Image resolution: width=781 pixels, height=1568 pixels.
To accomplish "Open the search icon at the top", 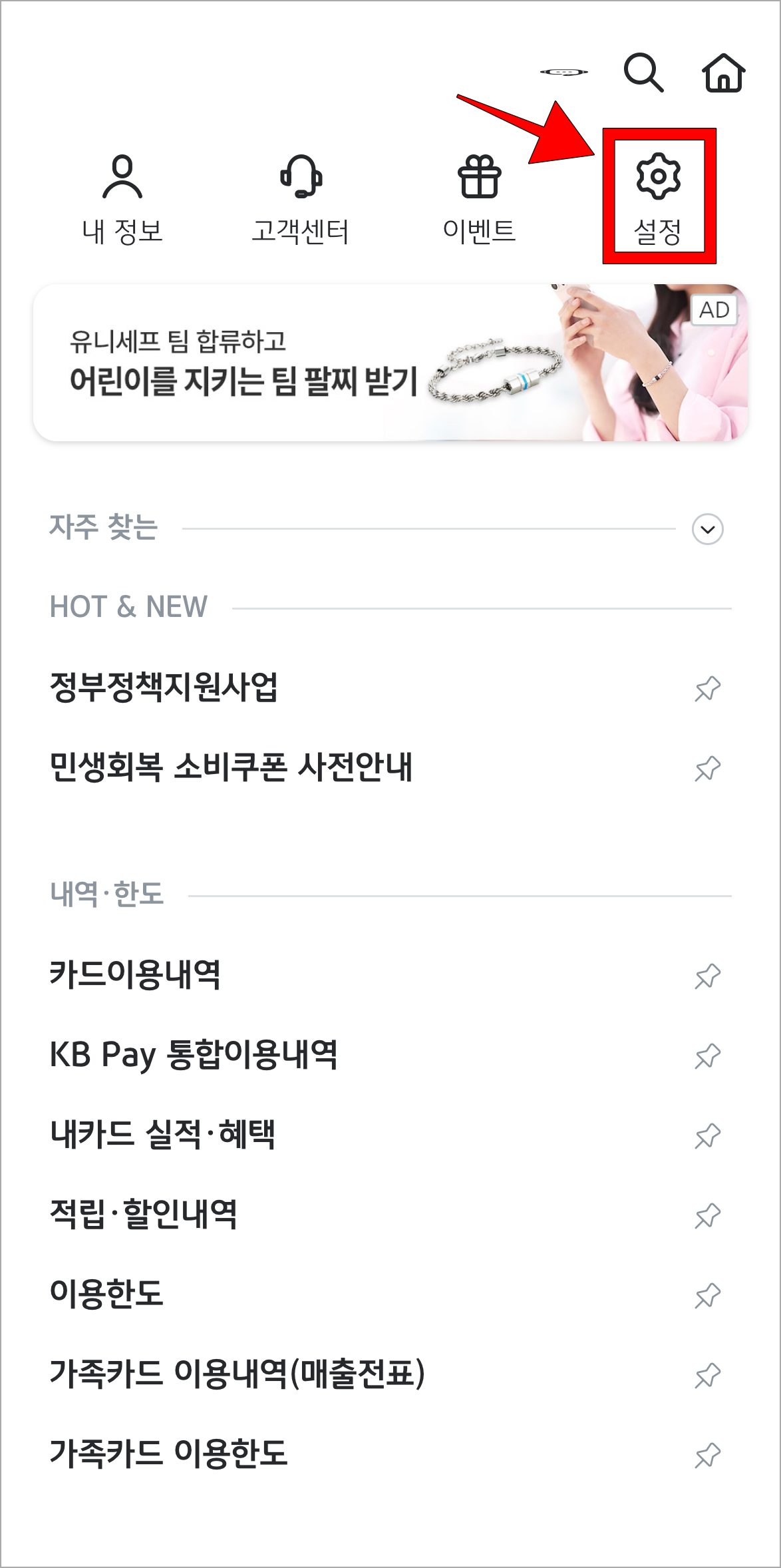I will (x=643, y=73).
